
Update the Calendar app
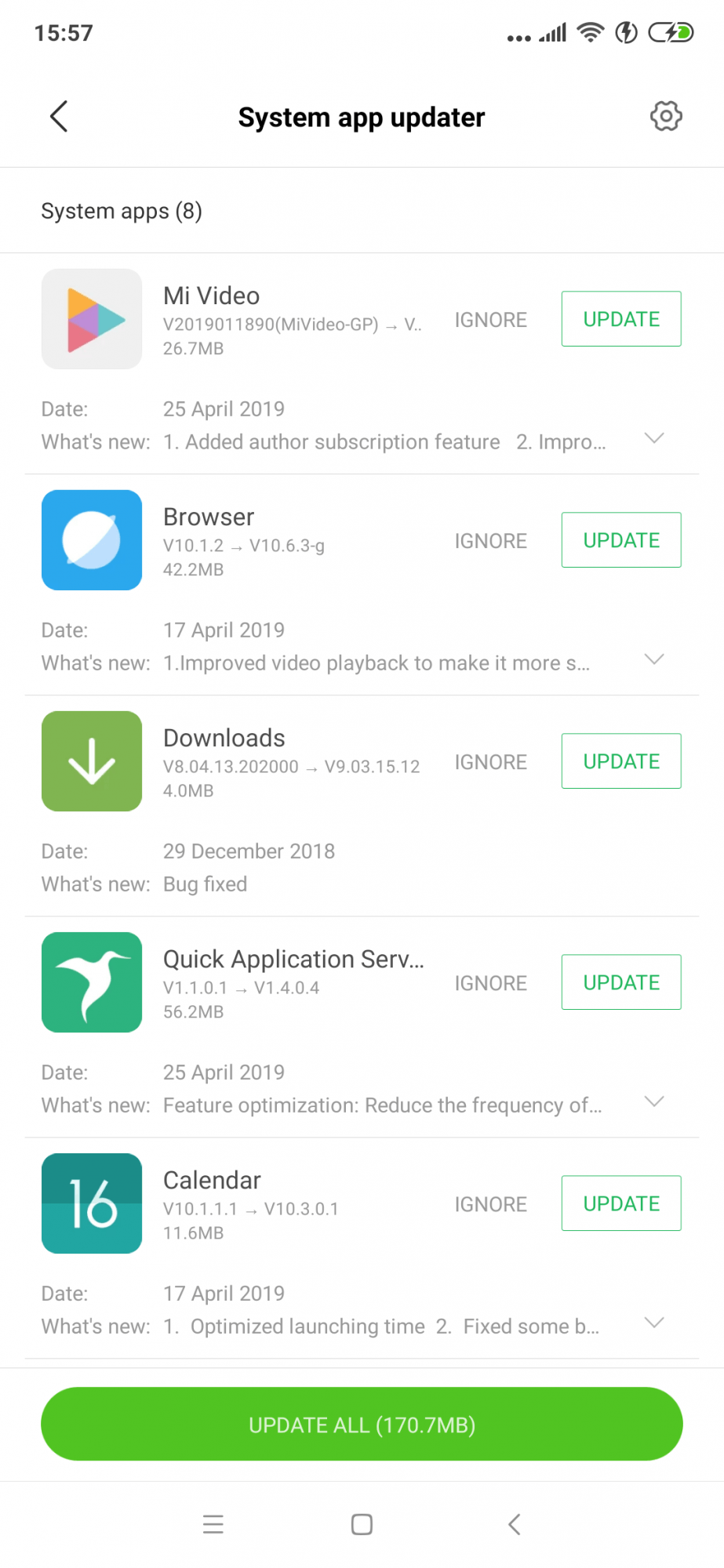point(620,1203)
